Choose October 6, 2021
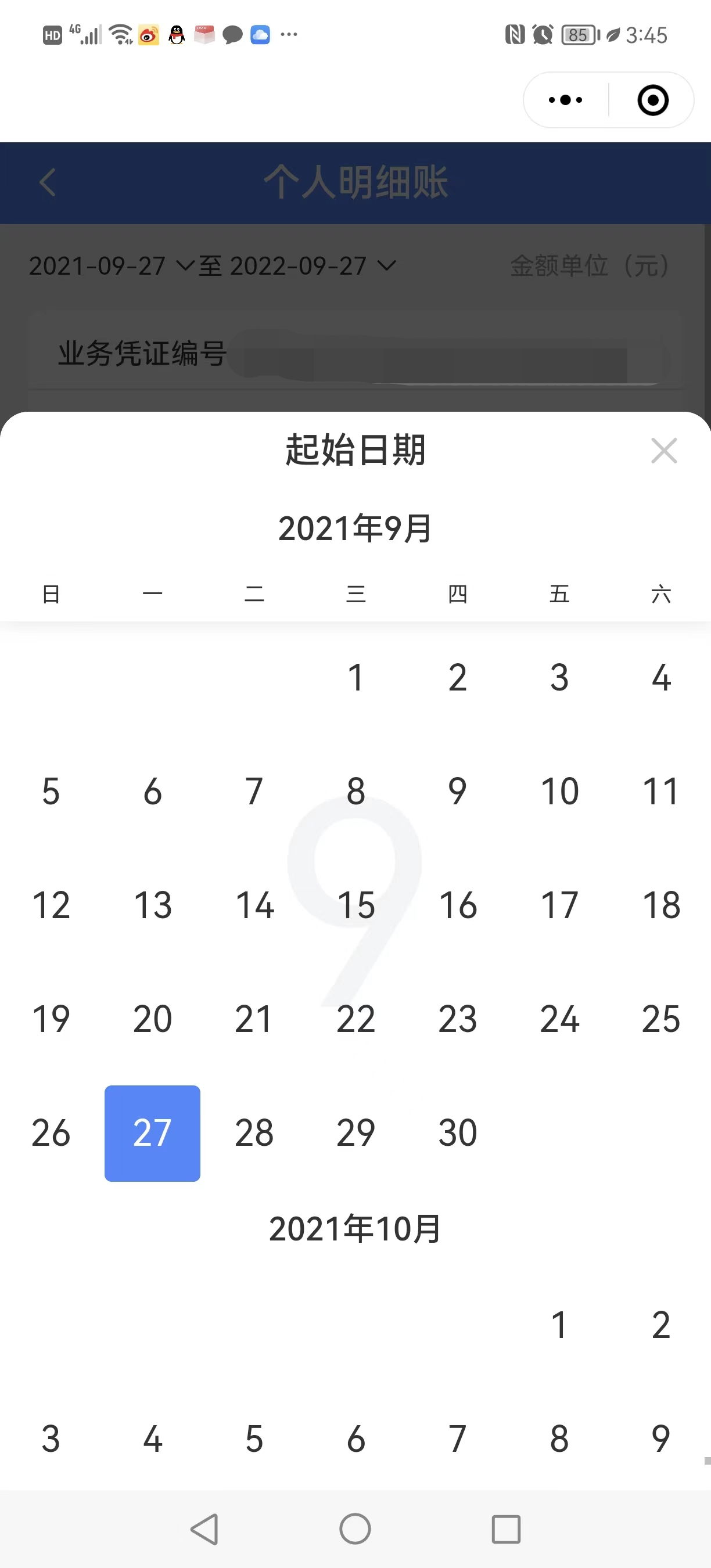Image resolution: width=711 pixels, height=1568 pixels. click(355, 1439)
